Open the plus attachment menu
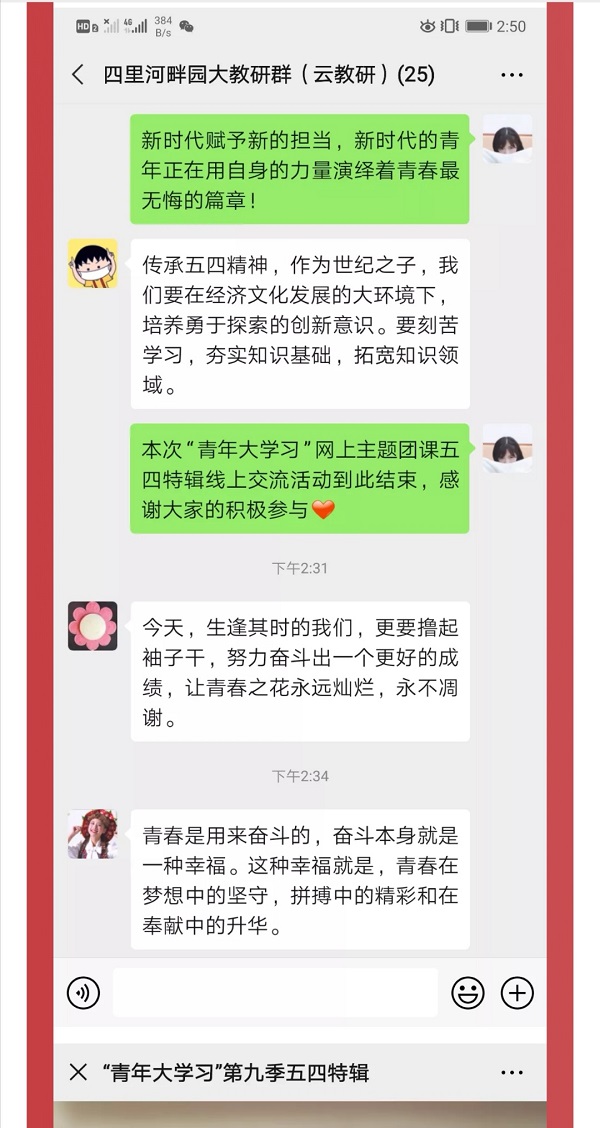 point(517,993)
